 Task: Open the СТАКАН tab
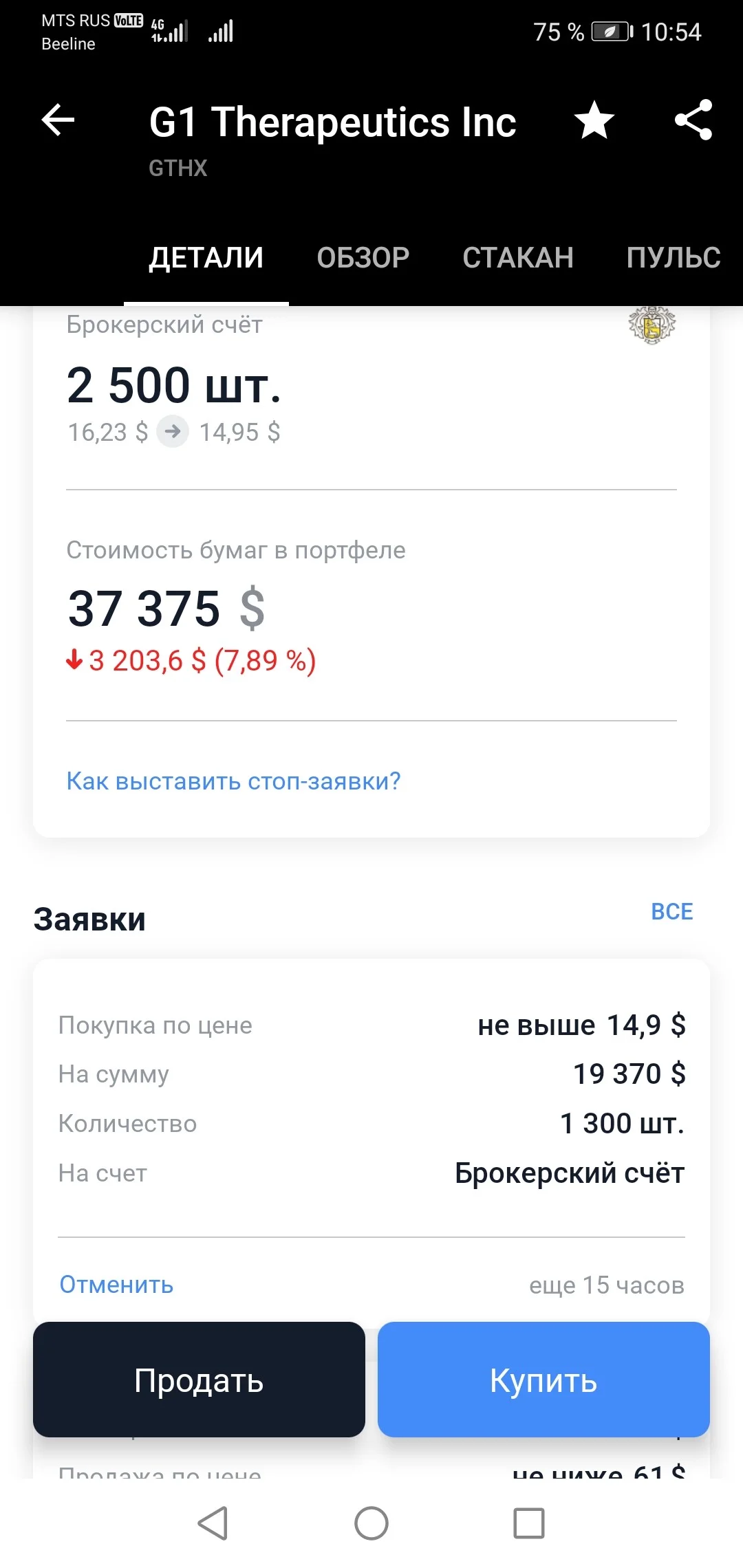click(518, 258)
